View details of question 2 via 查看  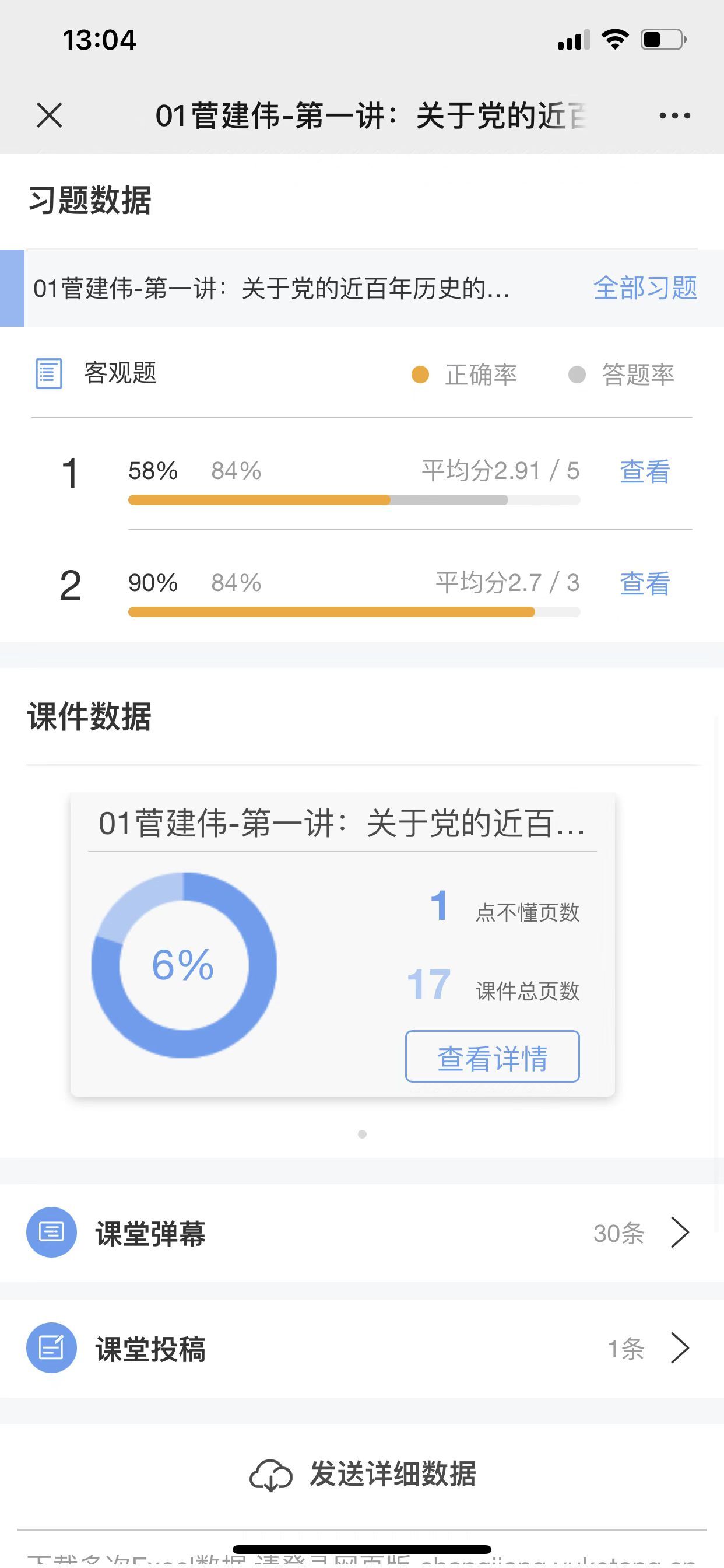pyautogui.click(x=645, y=583)
